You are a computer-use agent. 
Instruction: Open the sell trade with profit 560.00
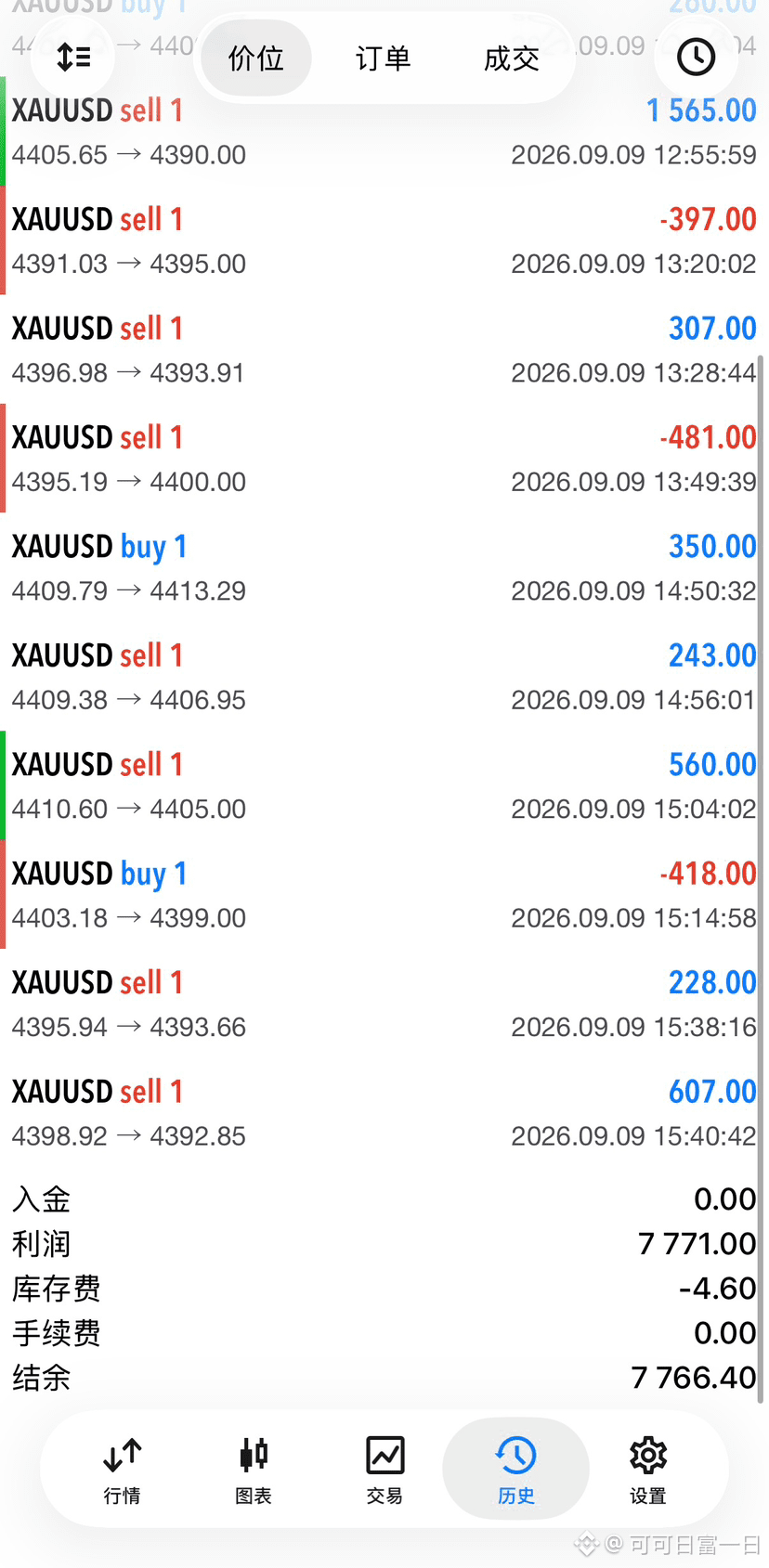(384, 785)
